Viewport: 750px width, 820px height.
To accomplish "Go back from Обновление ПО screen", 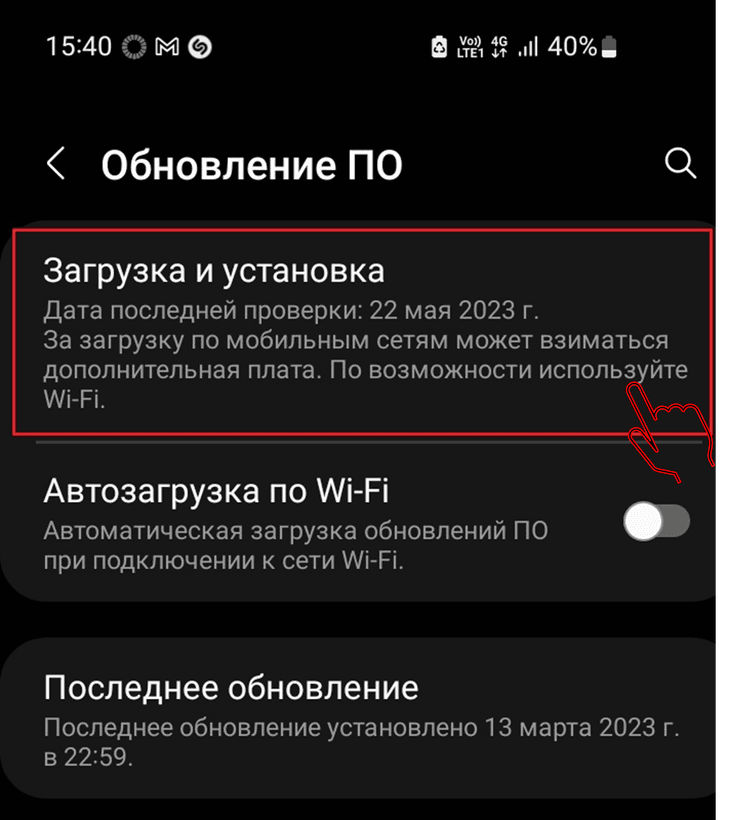I will [x=56, y=165].
